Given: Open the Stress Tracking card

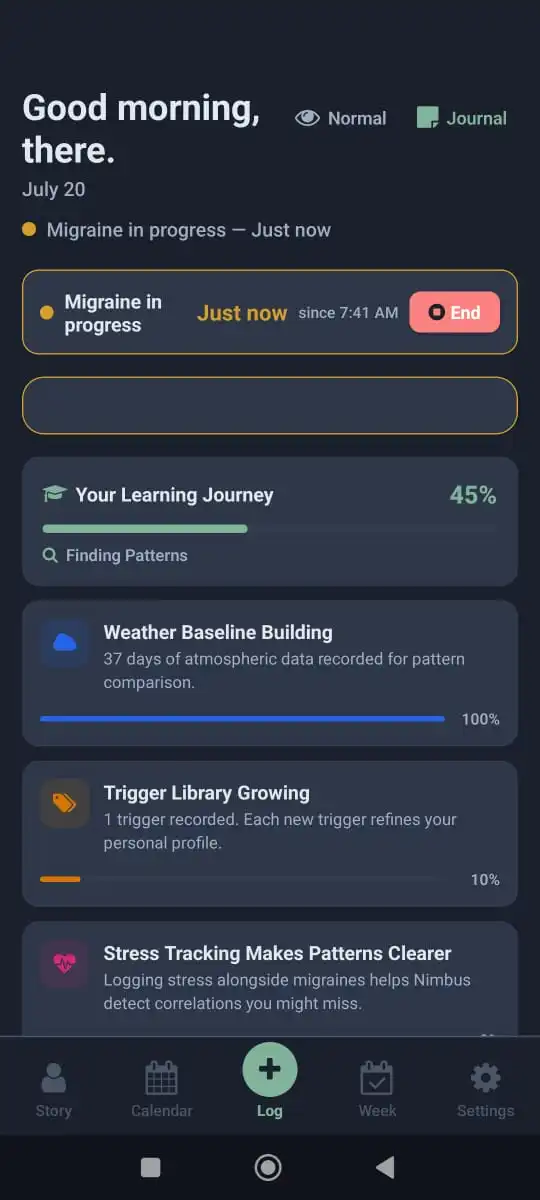Looking at the screenshot, I should pyautogui.click(x=270, y=978).
